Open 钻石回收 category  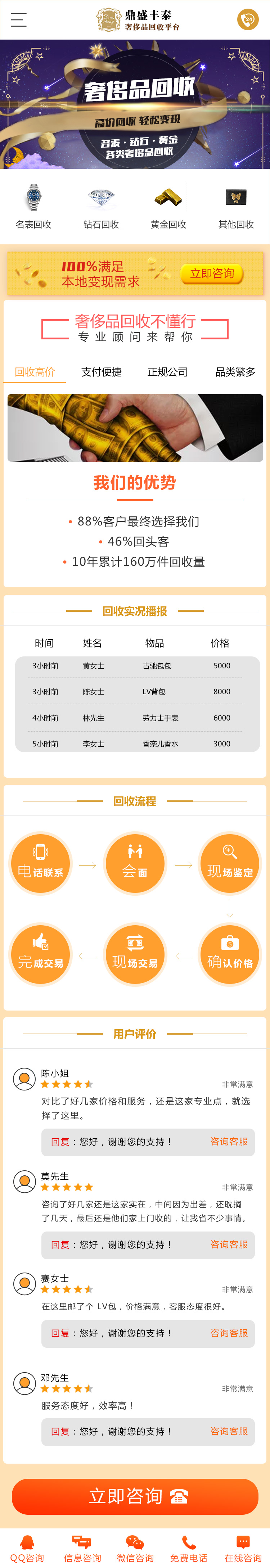(101, 207)
